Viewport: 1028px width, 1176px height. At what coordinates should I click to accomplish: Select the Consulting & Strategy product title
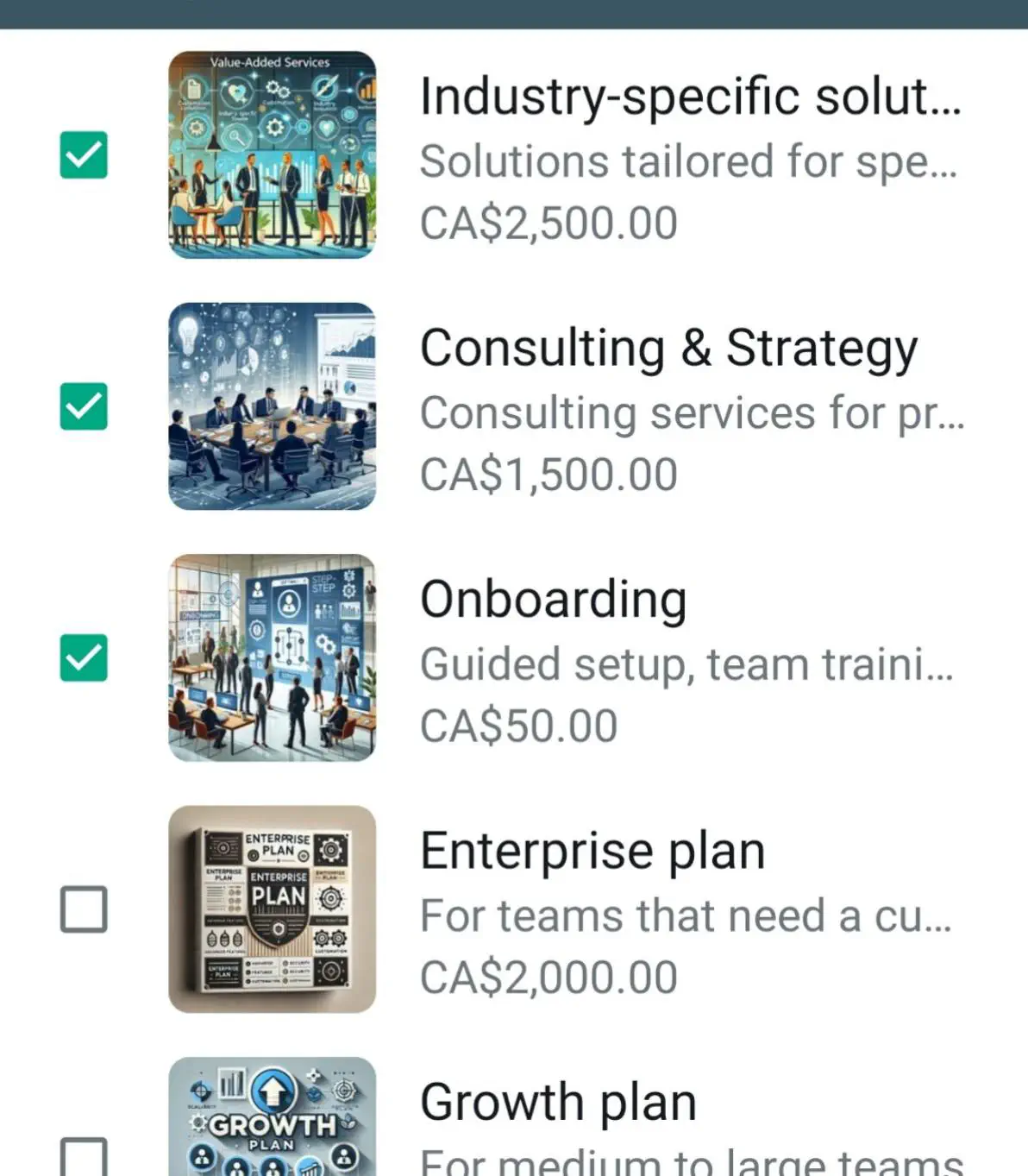[x=669, y=348]
